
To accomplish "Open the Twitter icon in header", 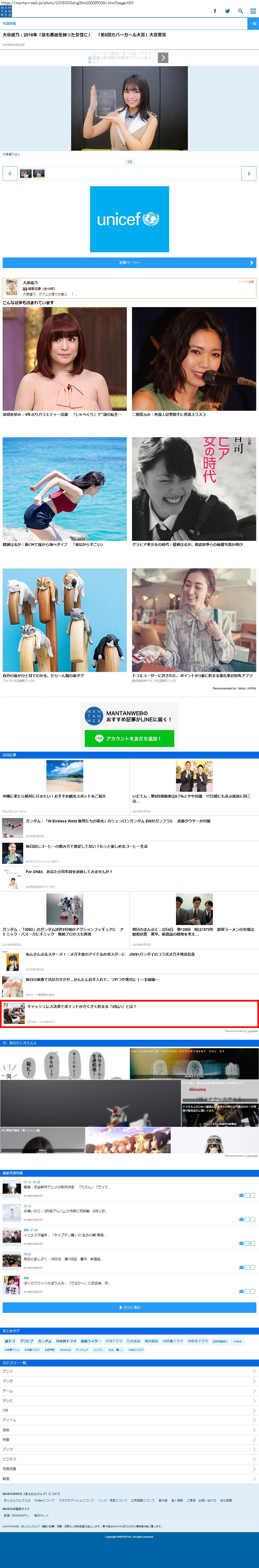I will click(227, 11).
